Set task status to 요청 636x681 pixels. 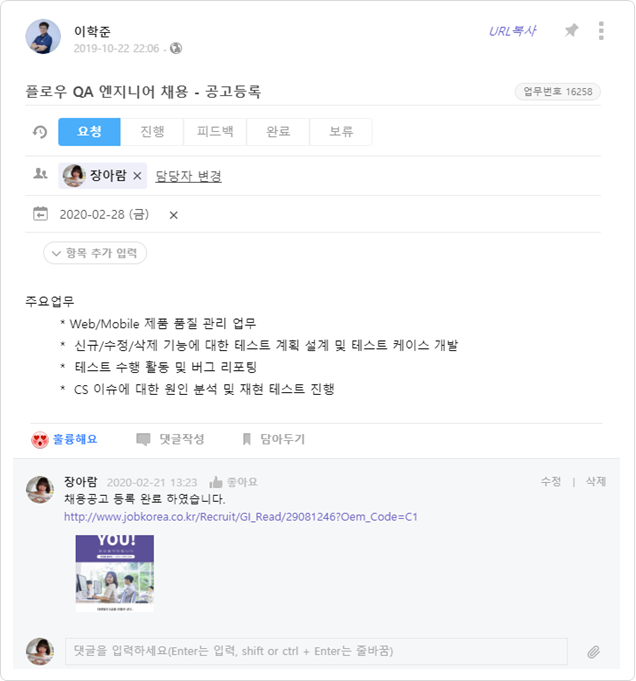pyautogui.click(x=89, y=132)
